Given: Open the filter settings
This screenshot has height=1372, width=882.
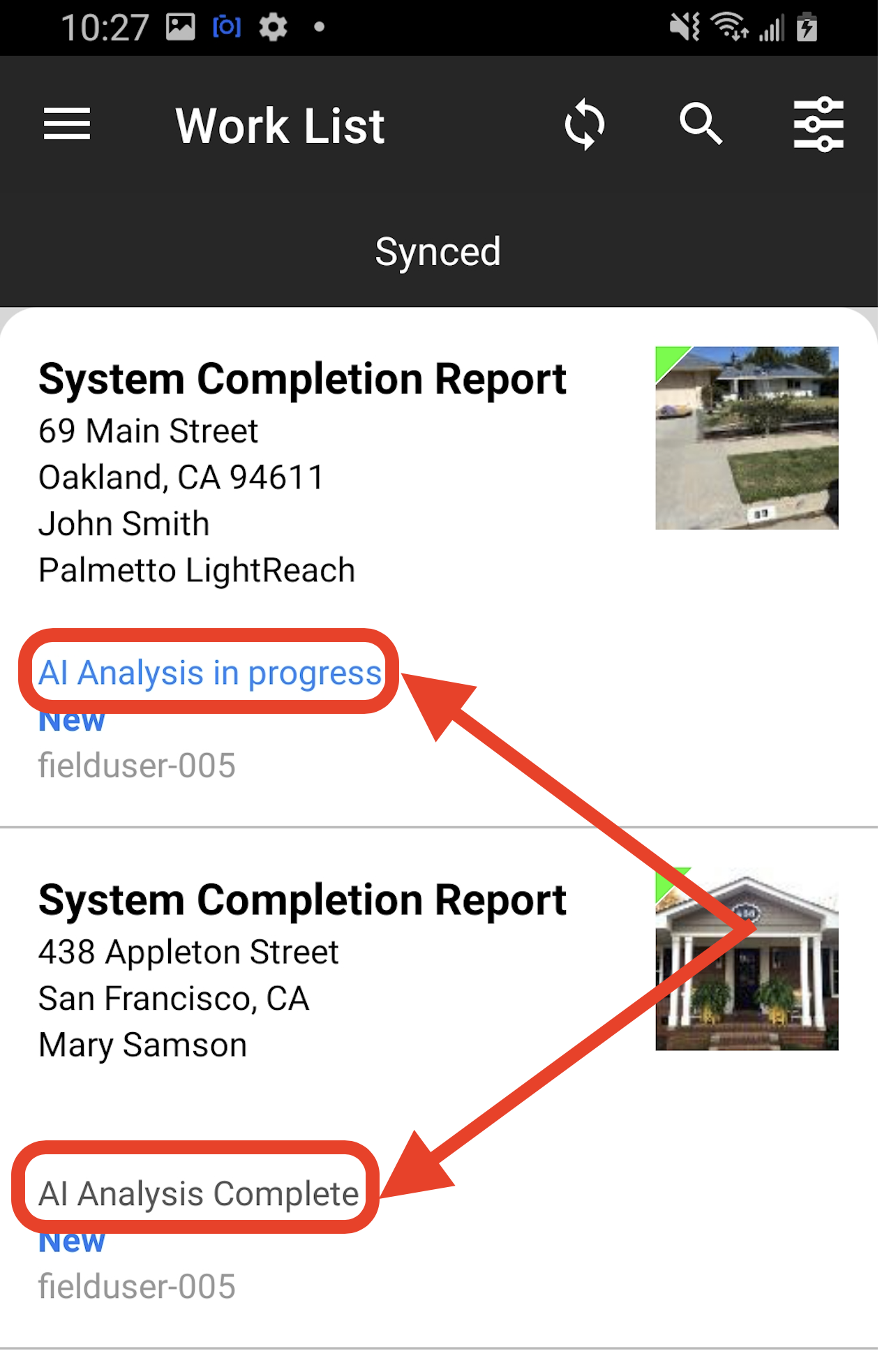Looking at the screenshot, I should (x=818, y=124).
